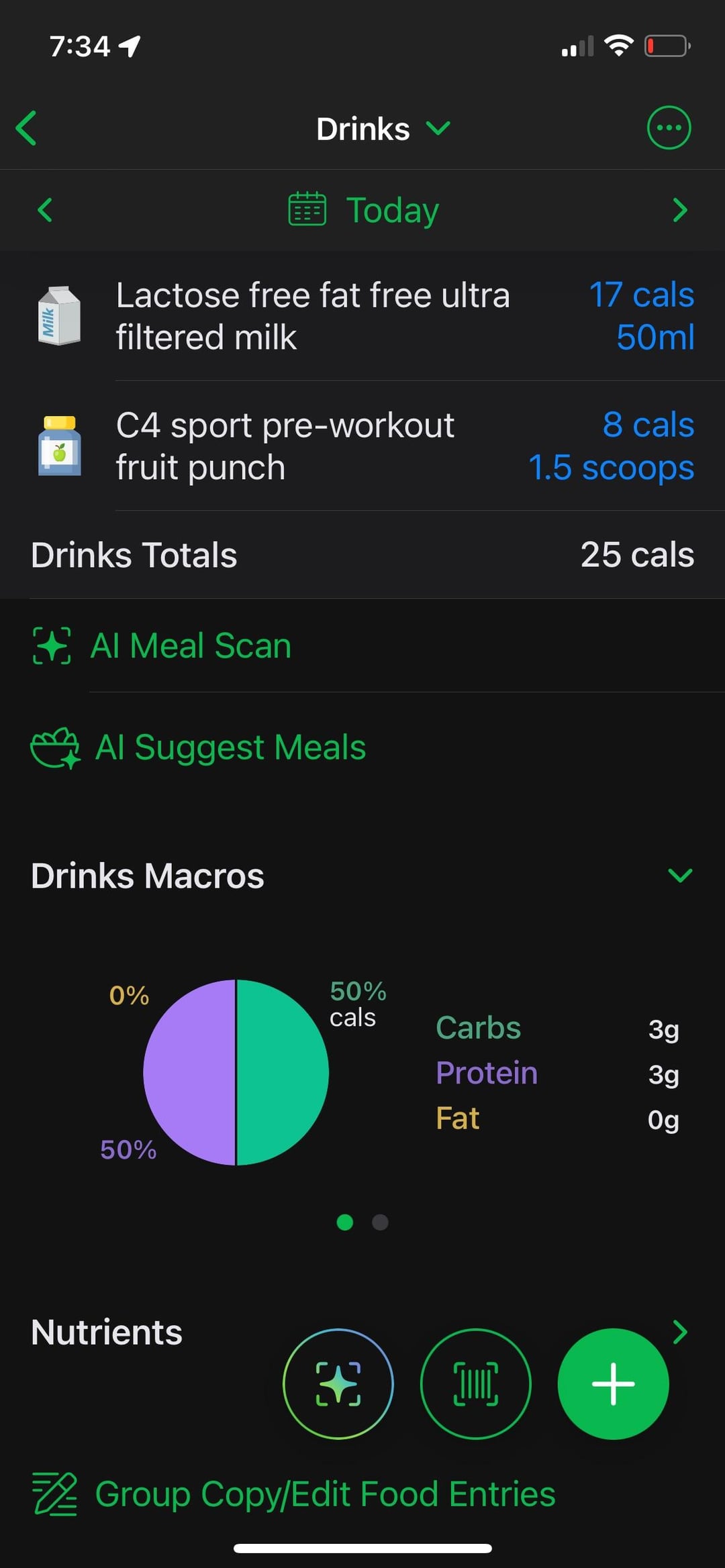Add a new food with the plus button
The width and height of the screenshot is (725, 1568).
click(x=612, y=1383)
